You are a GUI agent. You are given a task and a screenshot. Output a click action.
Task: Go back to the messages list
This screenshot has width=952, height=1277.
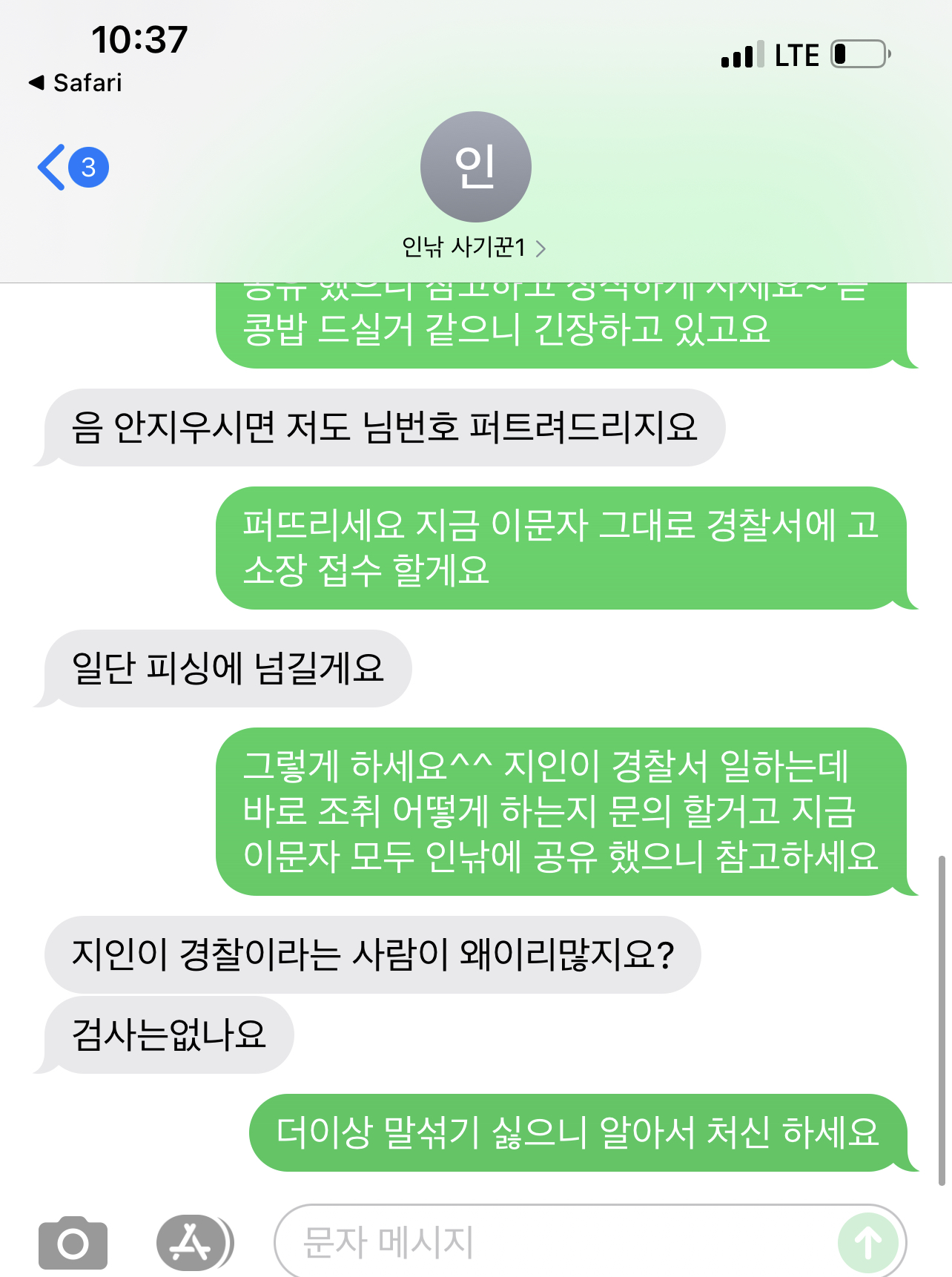click(71, 168)
